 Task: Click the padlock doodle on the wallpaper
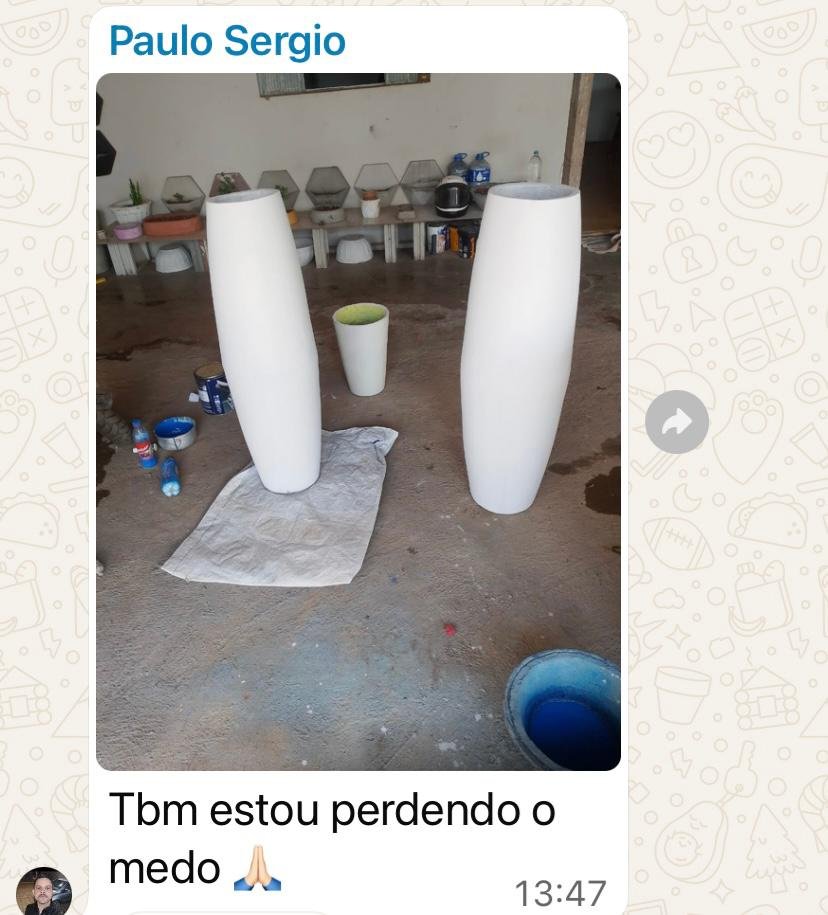682,250
